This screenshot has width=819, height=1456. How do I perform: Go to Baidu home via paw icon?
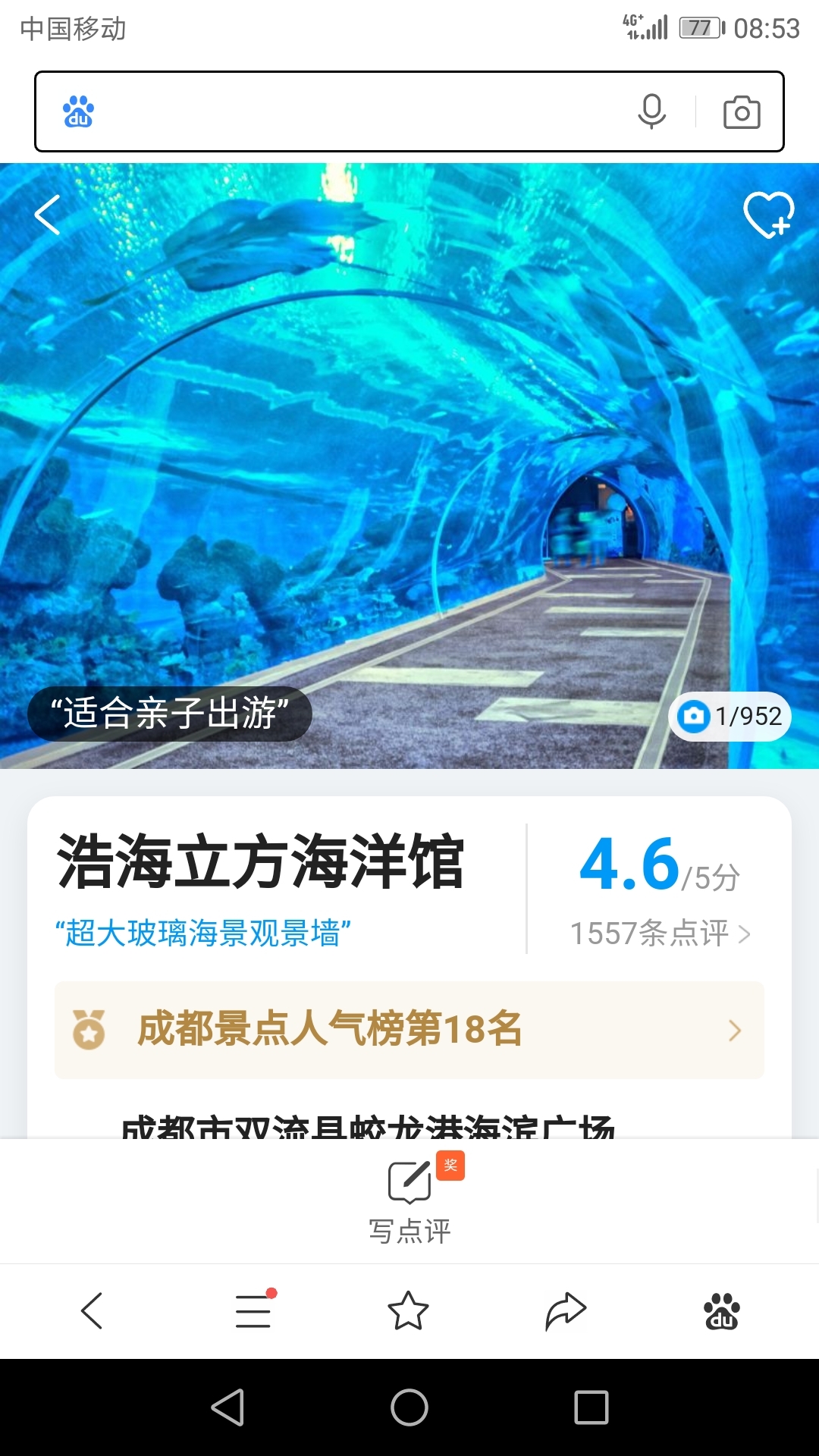(x=721, y=1310)
